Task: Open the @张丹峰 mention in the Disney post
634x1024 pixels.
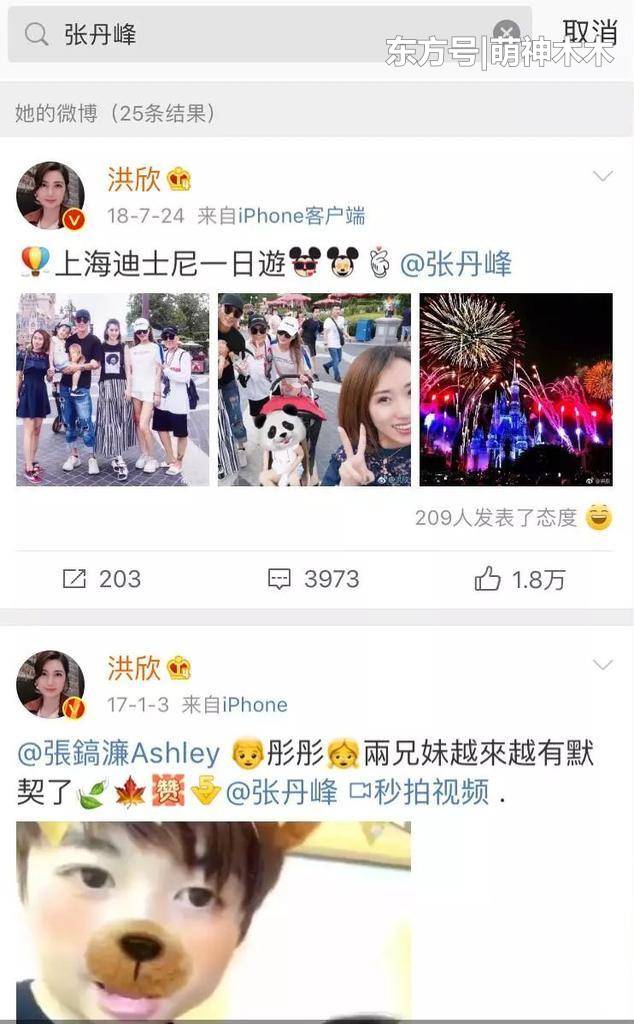Action: 455,264
